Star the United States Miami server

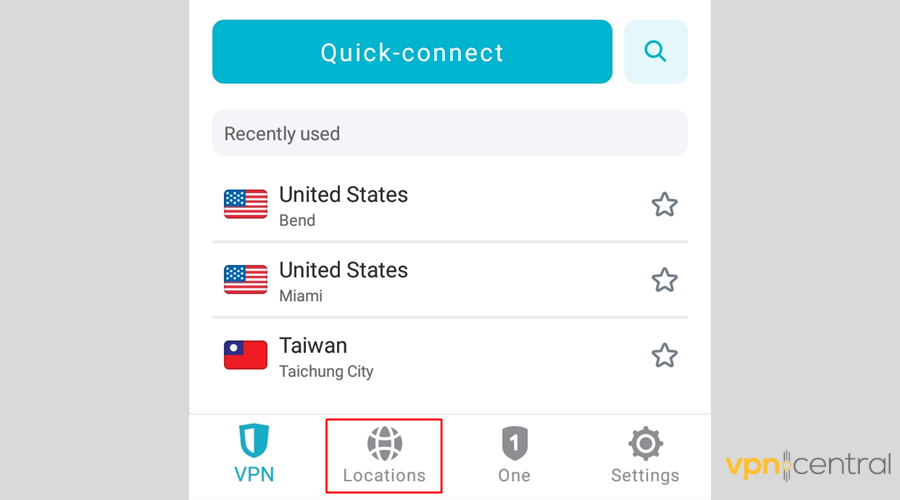click(664, 280)
